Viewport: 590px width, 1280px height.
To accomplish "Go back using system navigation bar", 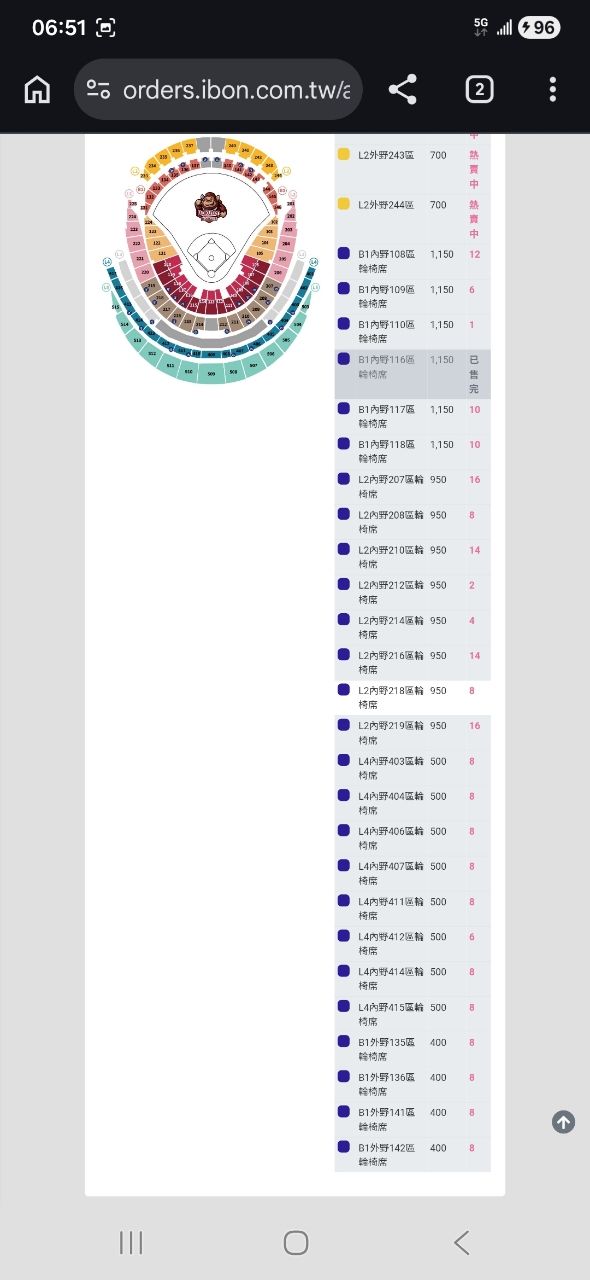I will [x=461, y=1243].
